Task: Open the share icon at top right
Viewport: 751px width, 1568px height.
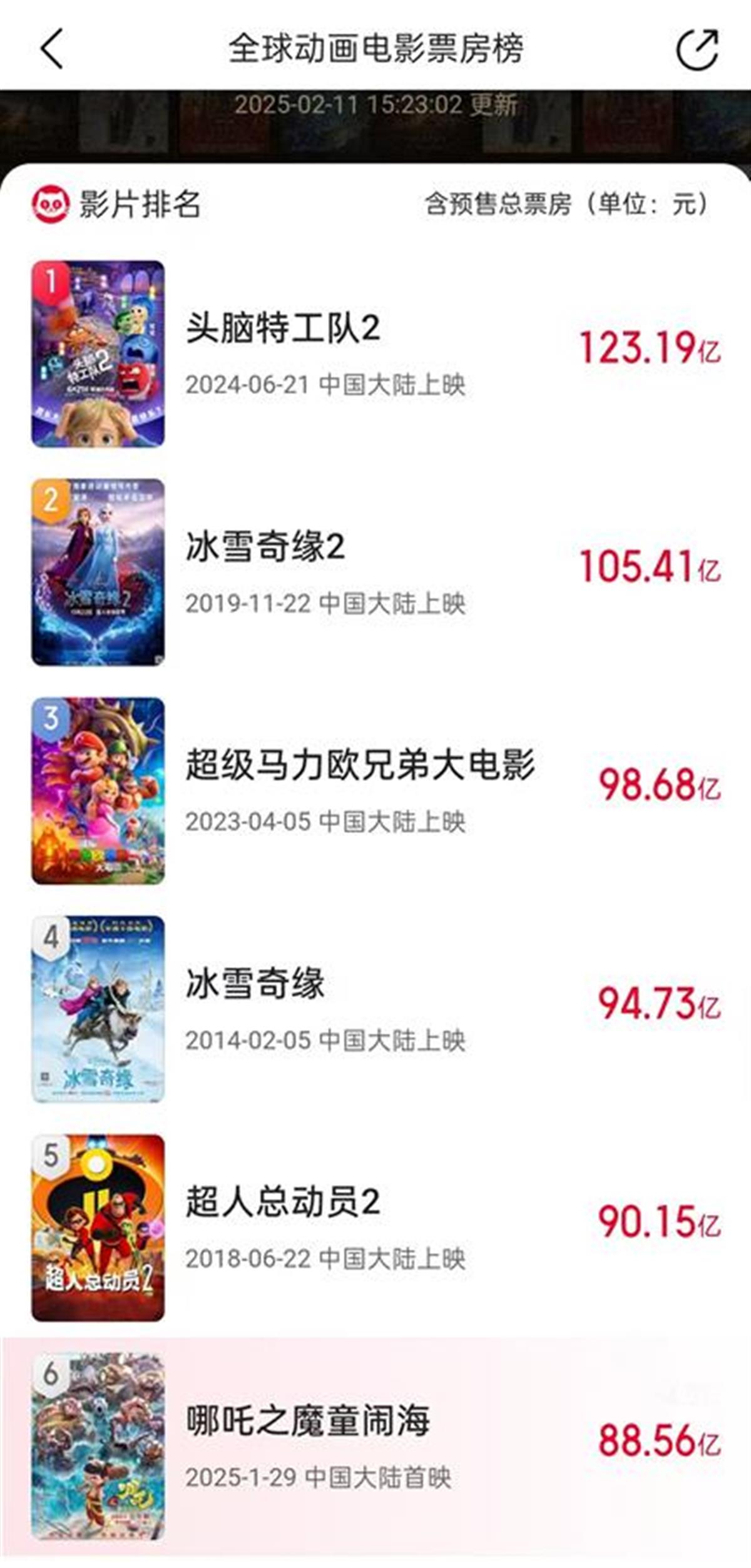Action: point(697,50)
